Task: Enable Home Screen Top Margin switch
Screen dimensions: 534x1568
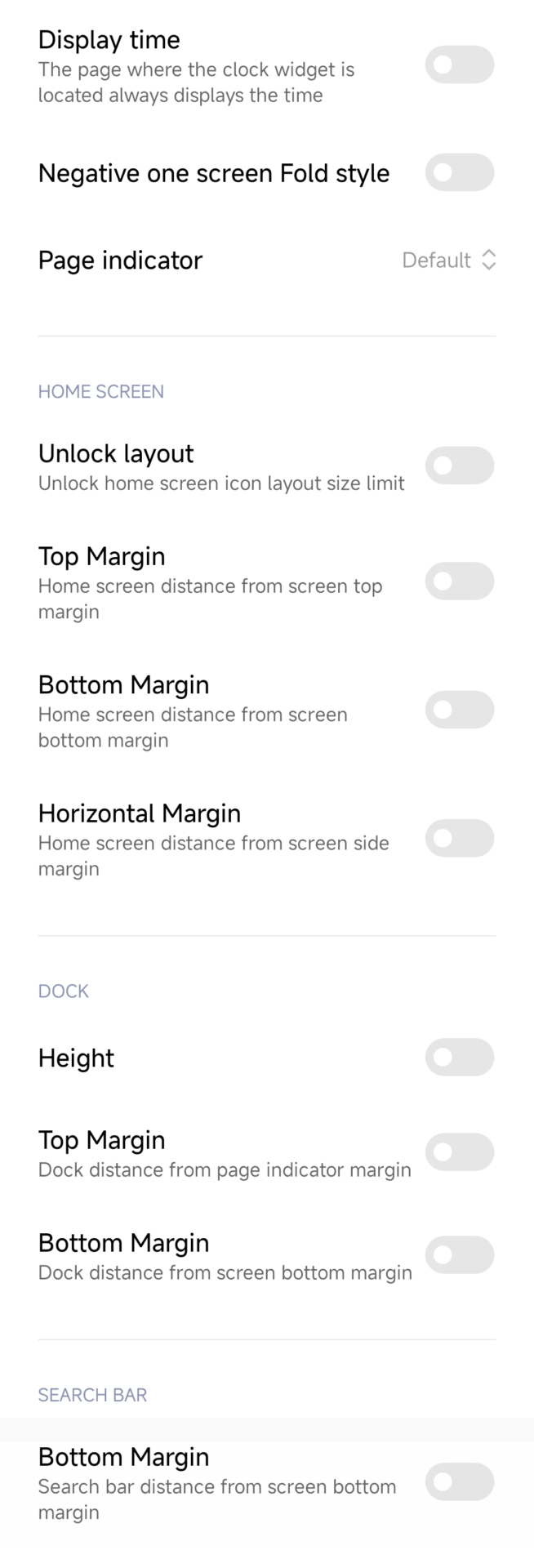Action: pyautogui.click(x=459, y=581)
